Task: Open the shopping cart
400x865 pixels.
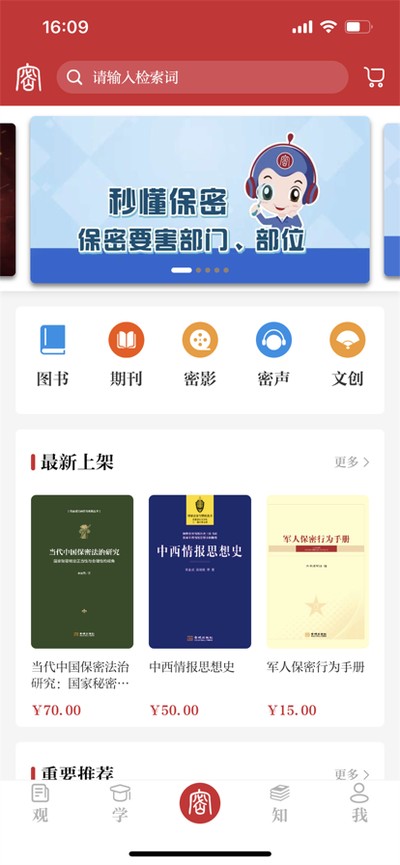Action: pos(374,77)
